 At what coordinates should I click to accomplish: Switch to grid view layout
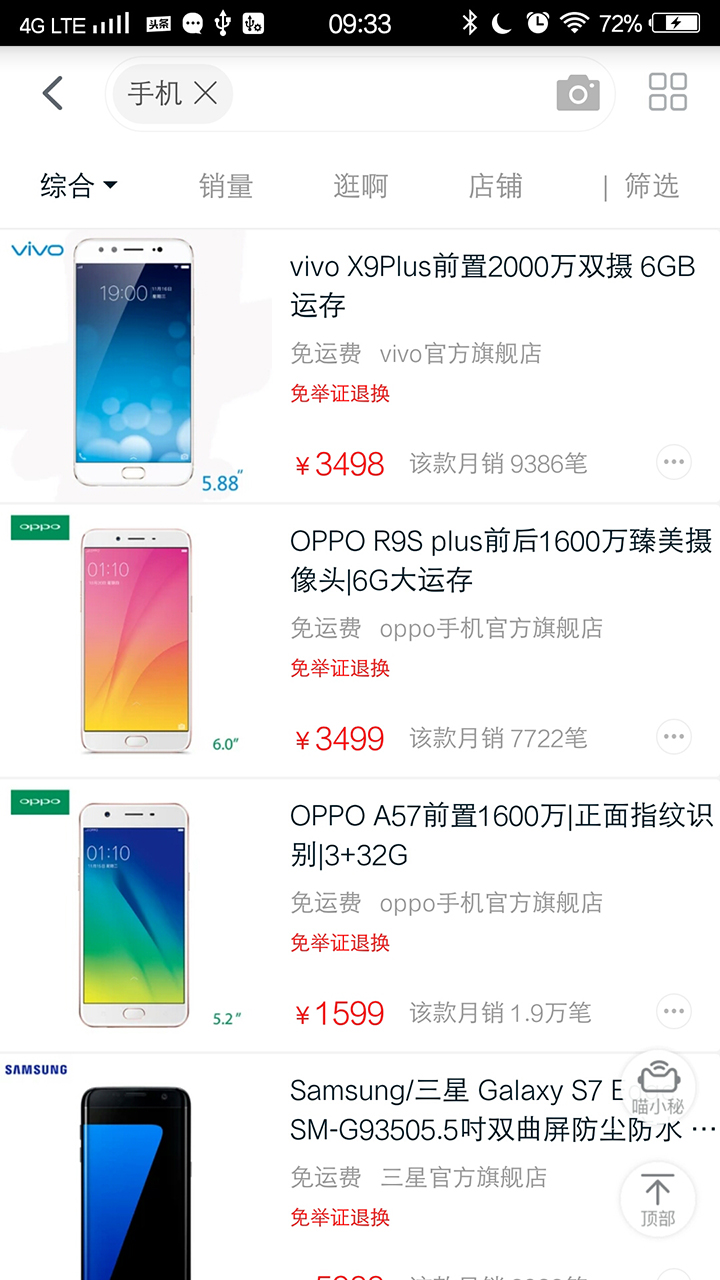pyautogui.click(x=667, y=92)
